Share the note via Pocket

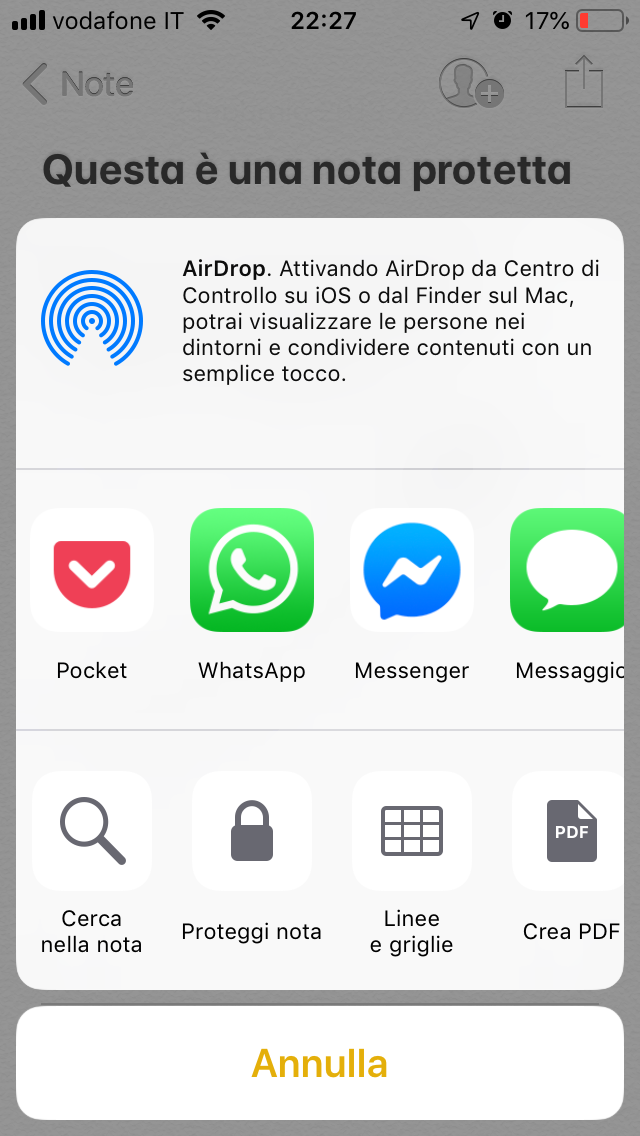click(92, 570)
